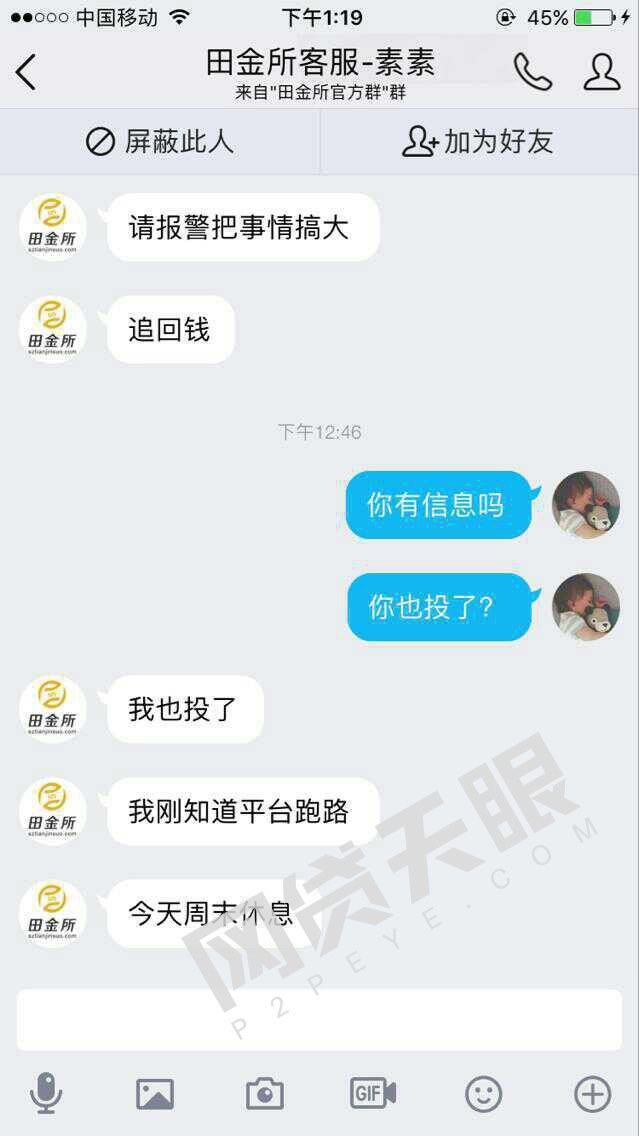Open the contact profile icon

coord(601,72)
